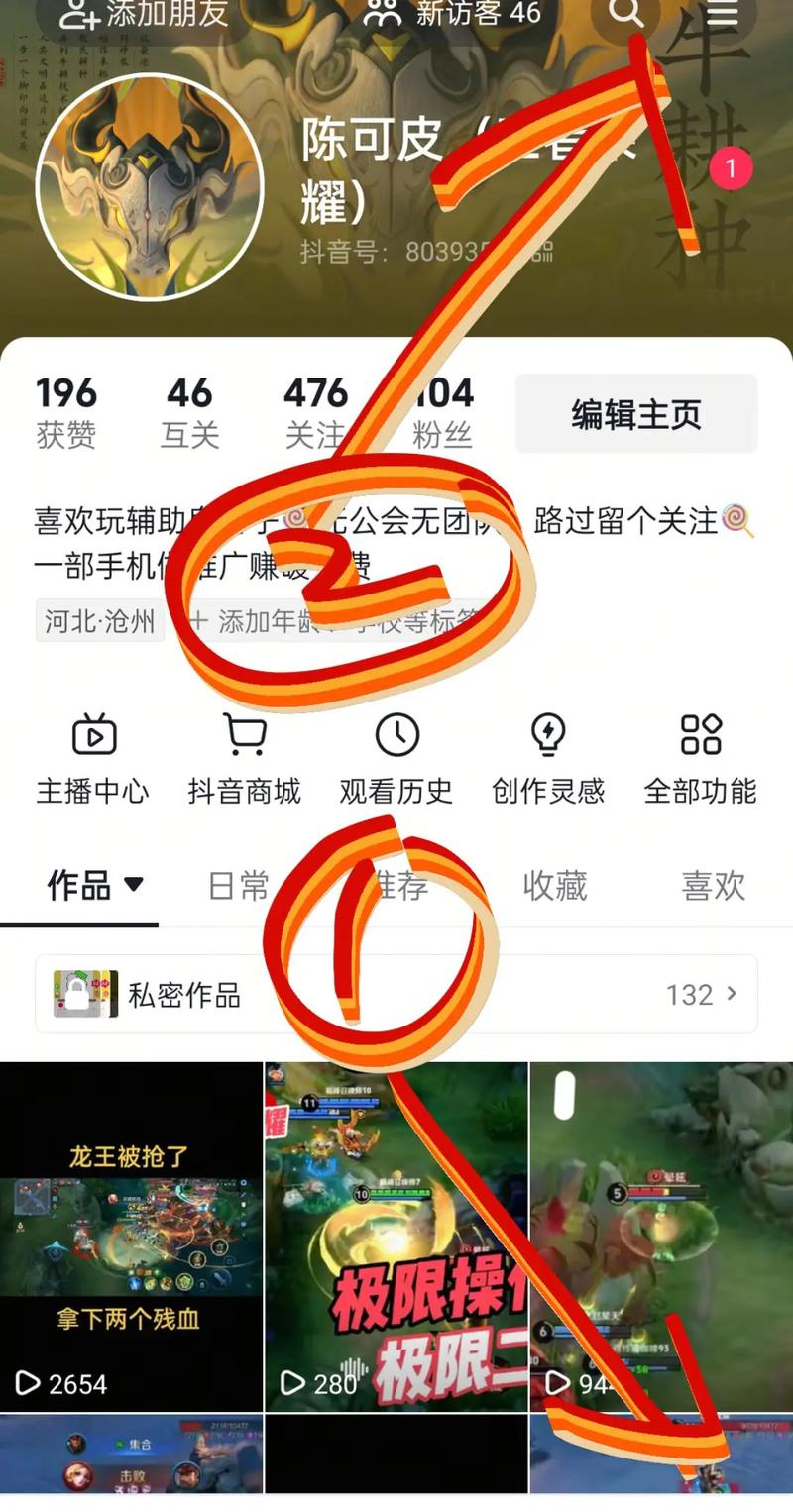
Task: Open the search icon at top
Action: point(625,14)
